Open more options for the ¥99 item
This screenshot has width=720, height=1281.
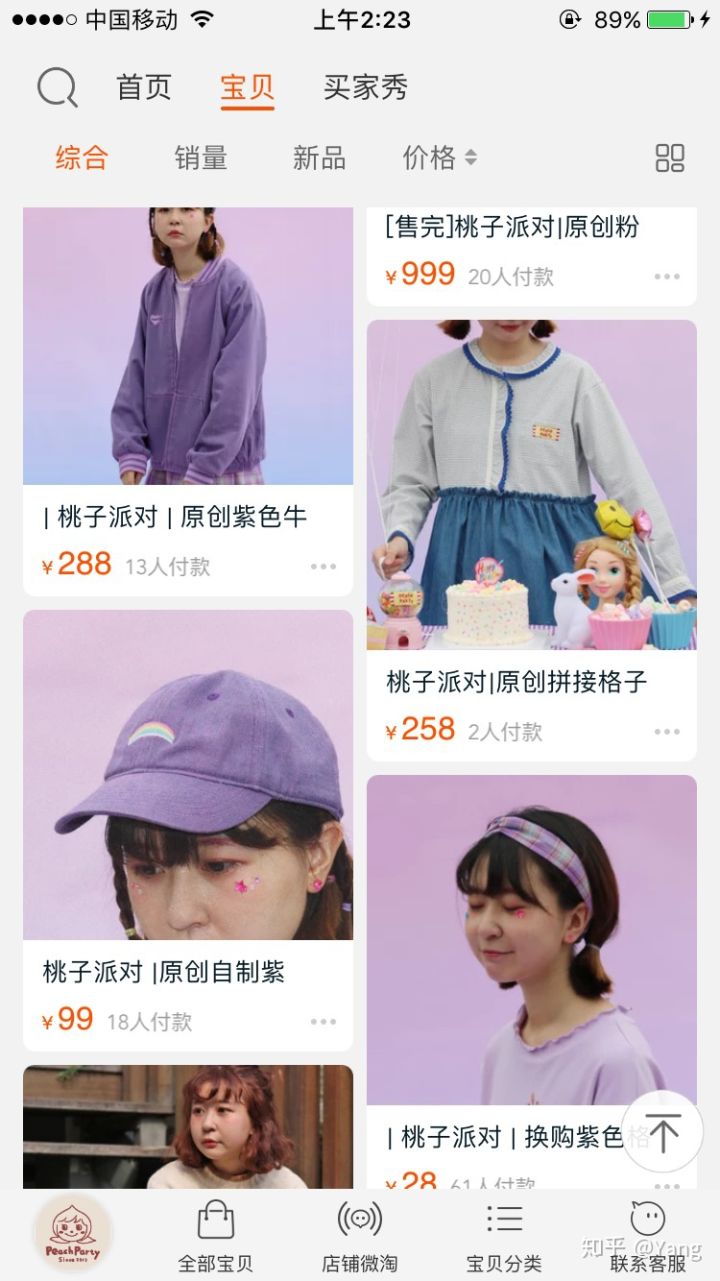(323, 1022)
